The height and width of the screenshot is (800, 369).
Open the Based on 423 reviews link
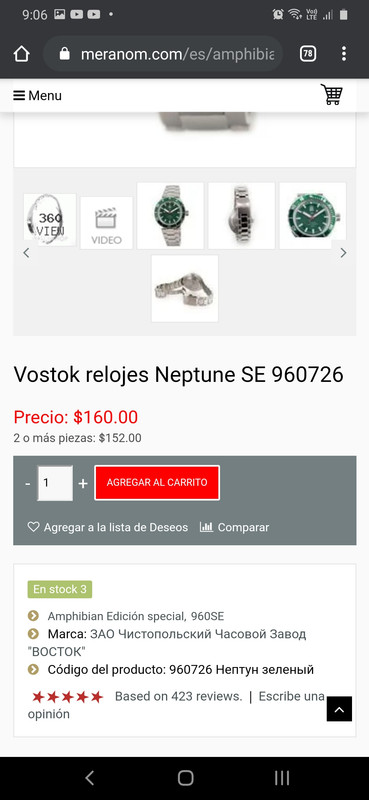[x=179, y=696]
